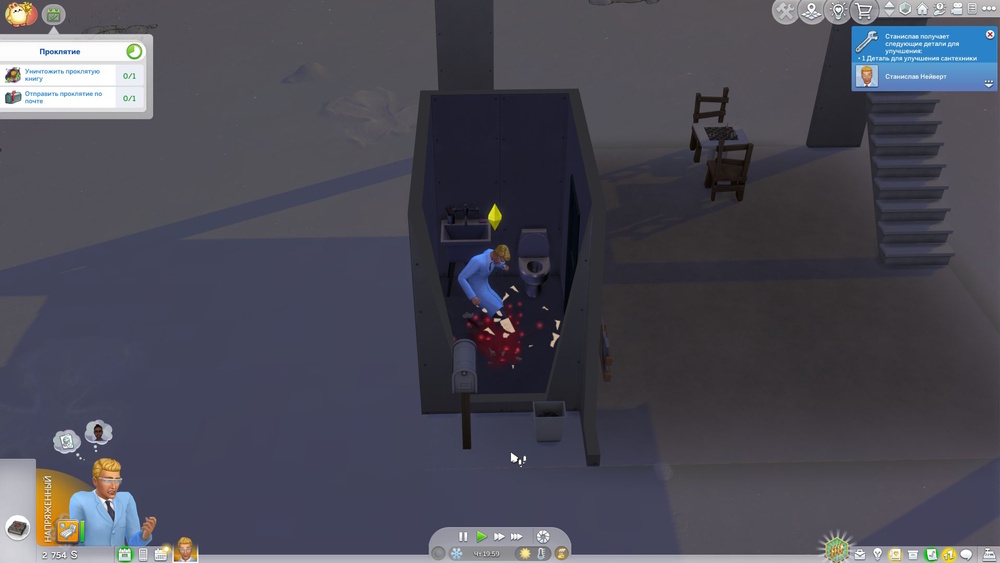Open the gallery house icon
The height and width of the screenshot is (563, 1000).
922,9
